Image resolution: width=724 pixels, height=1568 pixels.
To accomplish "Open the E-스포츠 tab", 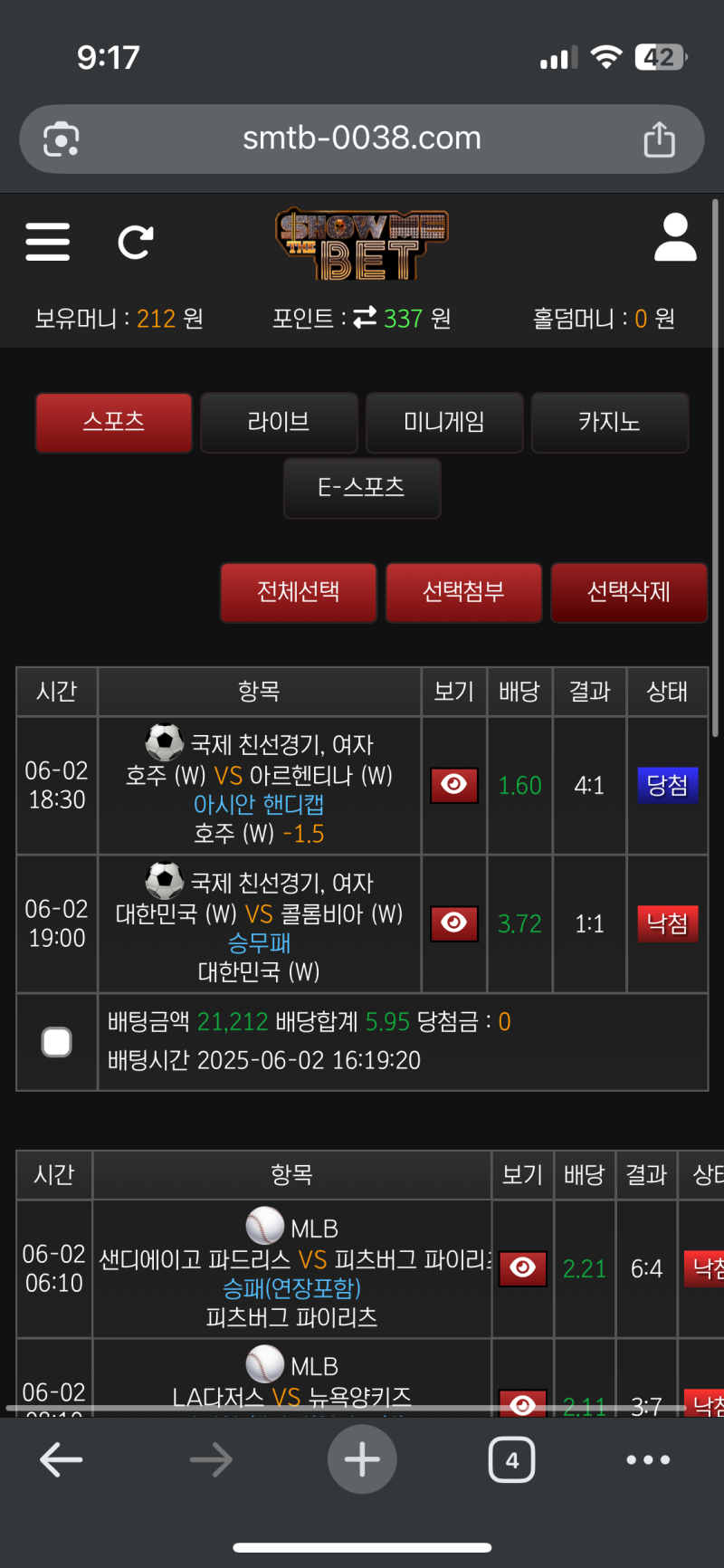I will coord(362,488).
